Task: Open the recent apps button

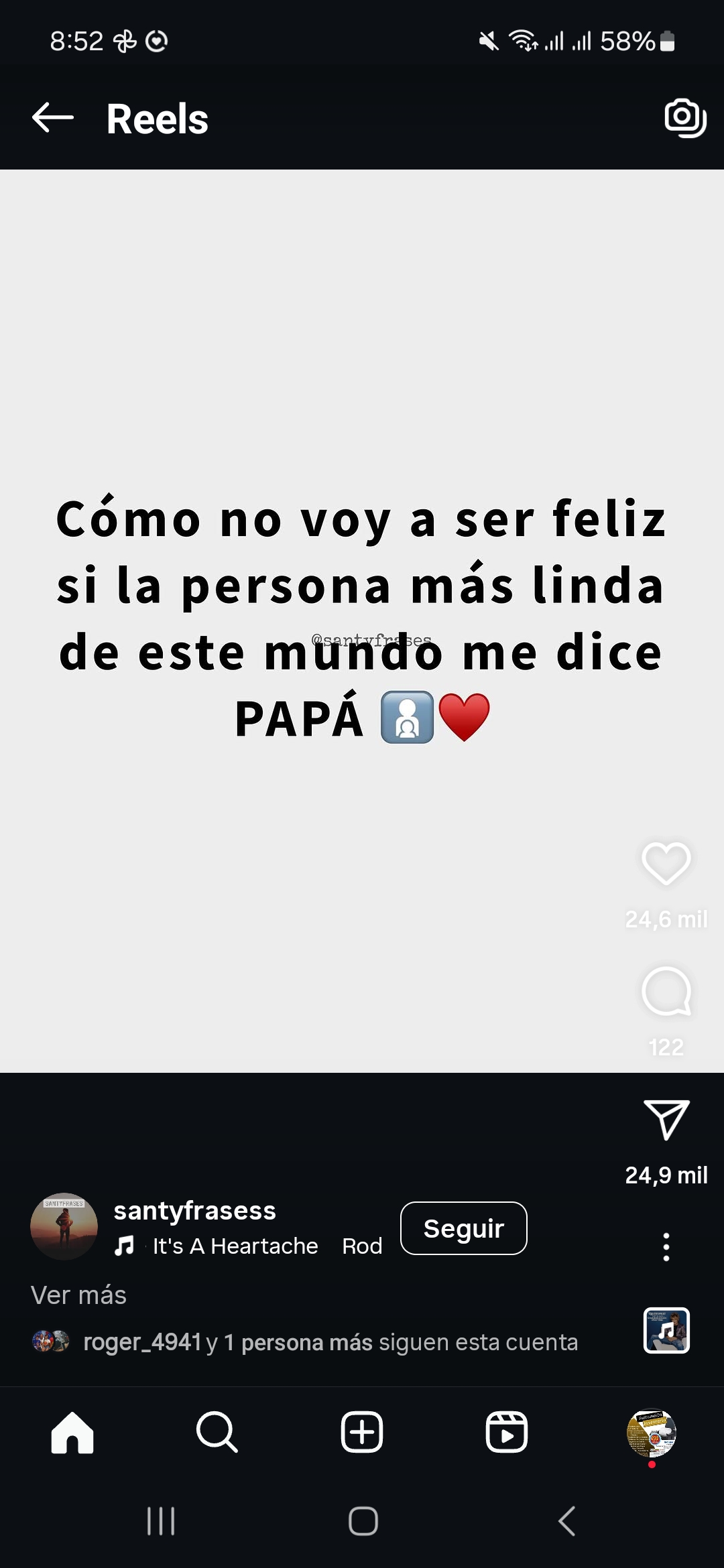Action: coord(161,1521)
